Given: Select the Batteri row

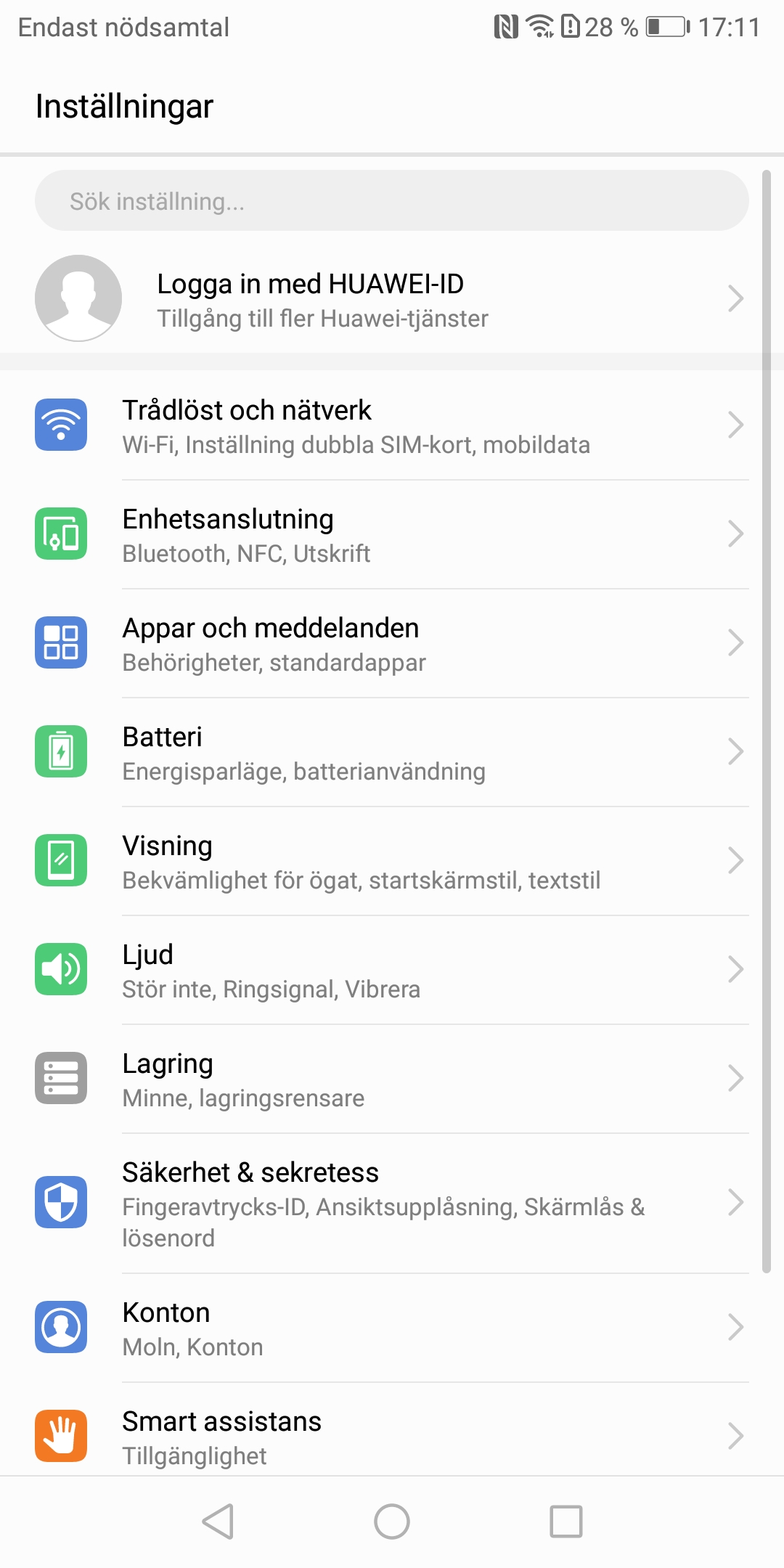Looking at the screenshot, I should coord(392,753).
